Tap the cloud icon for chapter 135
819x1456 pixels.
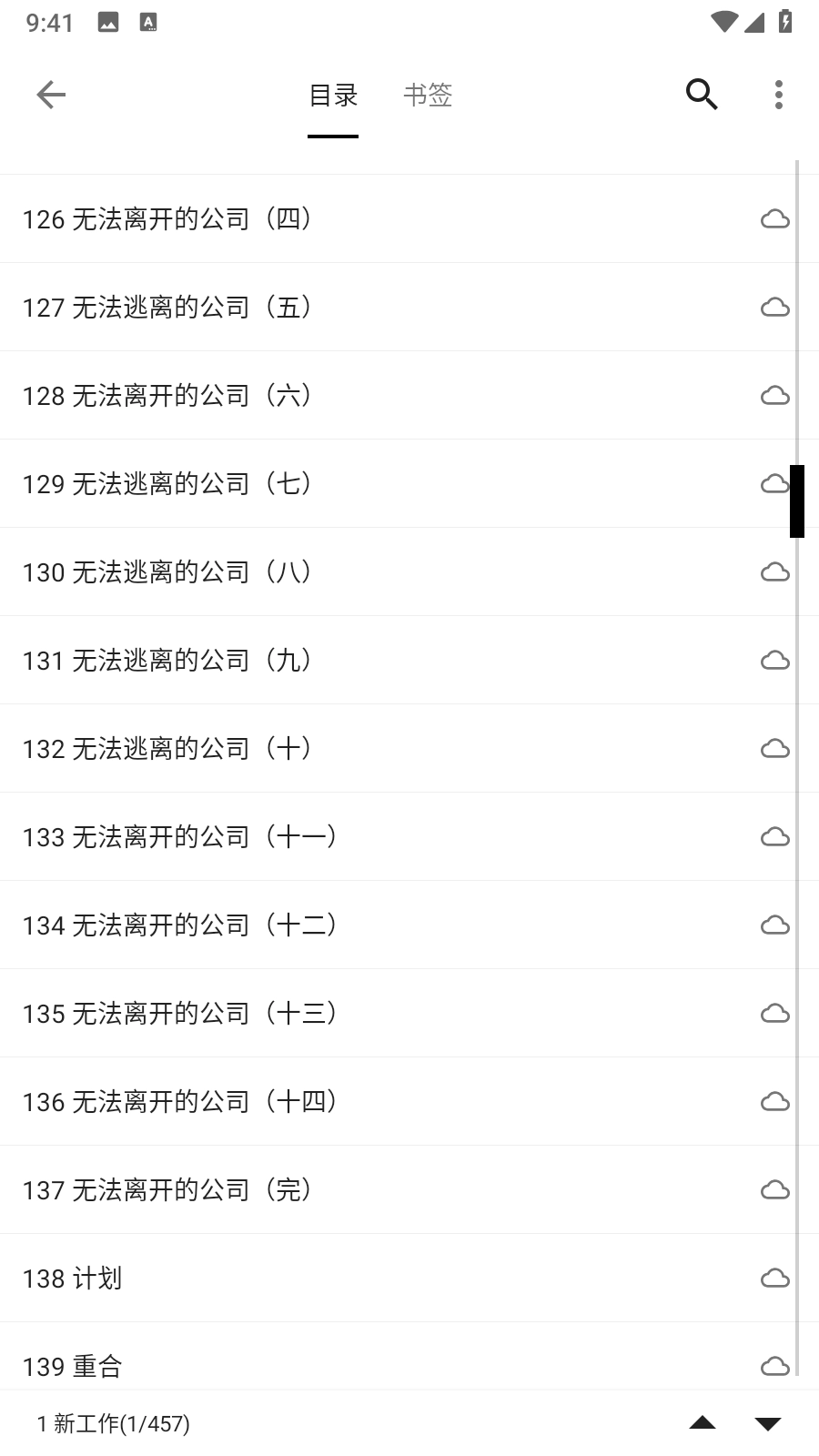774,1013
